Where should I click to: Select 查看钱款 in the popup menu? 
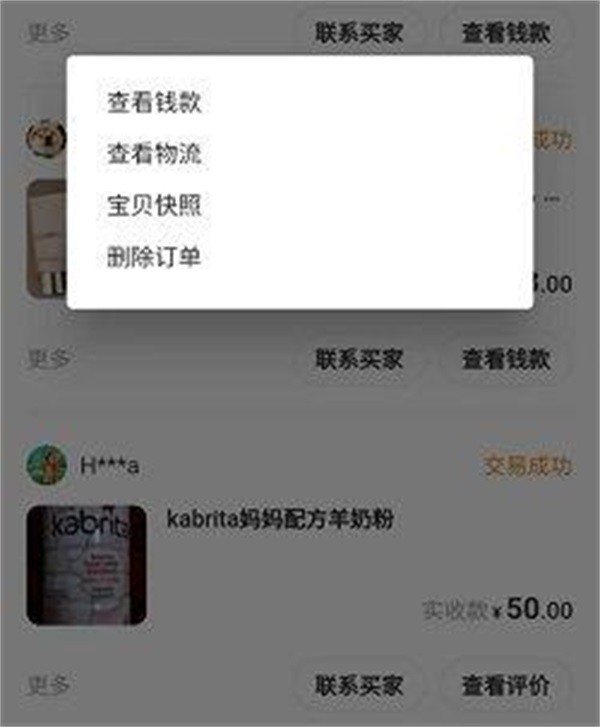click(155, 102)
